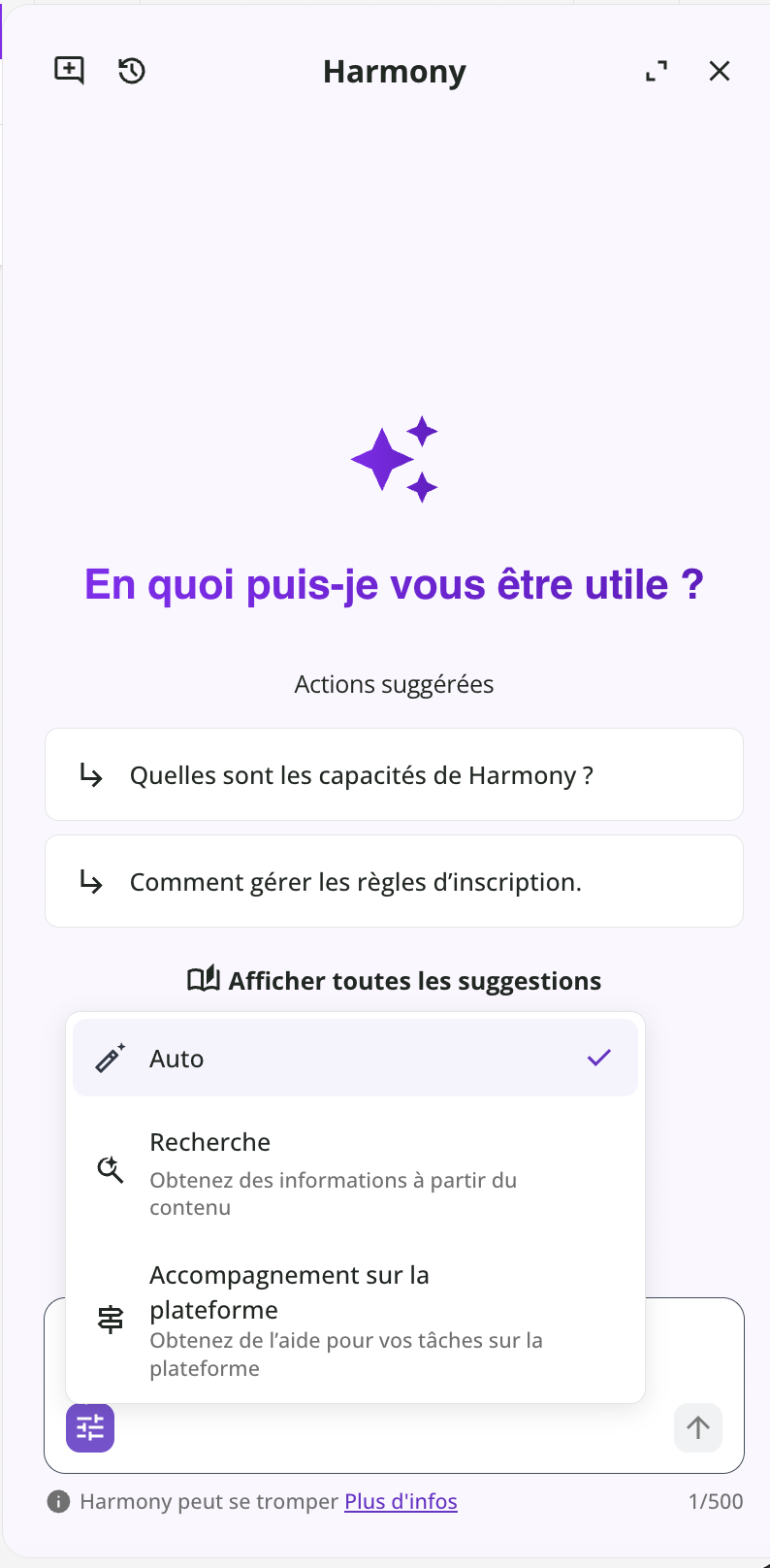Toggle the purple mode settings button
The height and width of the screenshot is (1568, 770).
[90, 1427]
